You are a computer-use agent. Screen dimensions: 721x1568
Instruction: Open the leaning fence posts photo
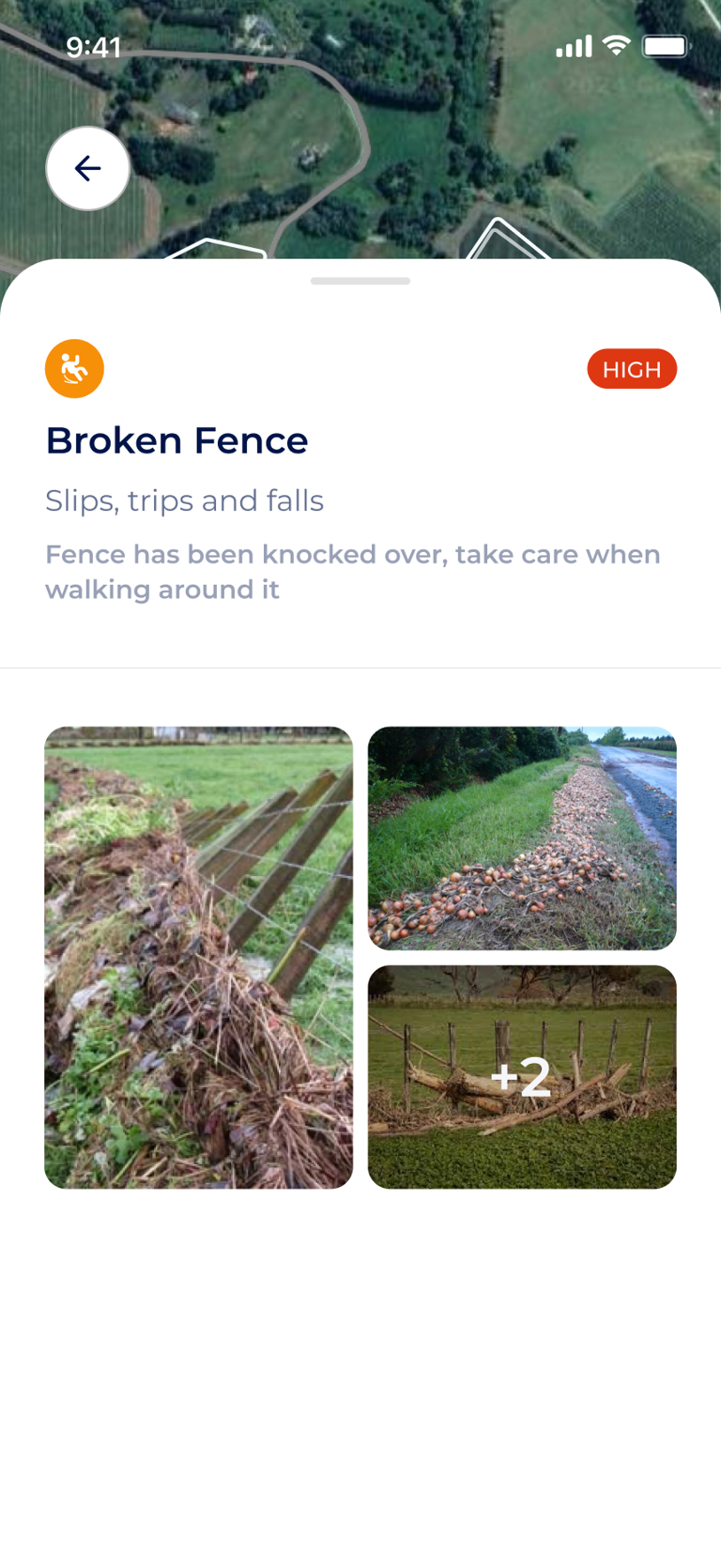199,957
